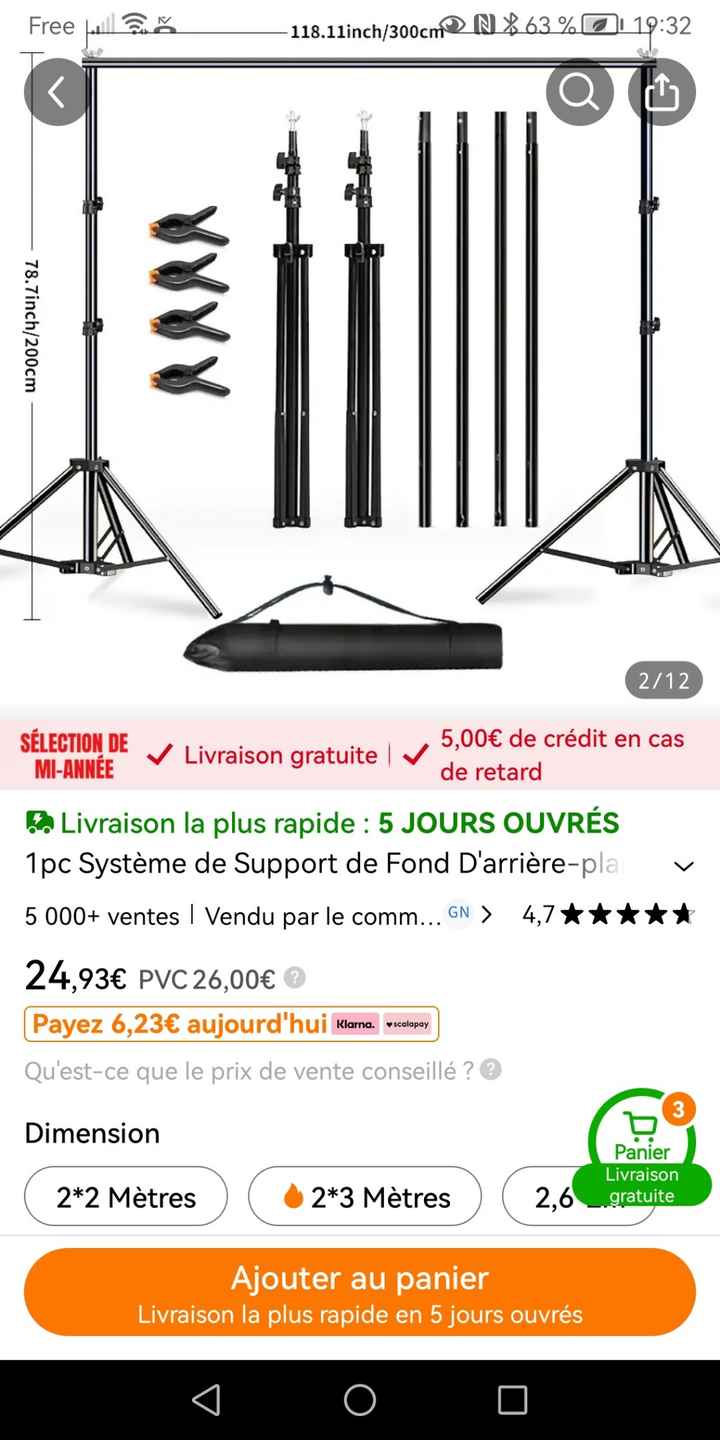Open the help icon beside PVC 26,00€
The image size is (720, 1440).
point(295,978)
